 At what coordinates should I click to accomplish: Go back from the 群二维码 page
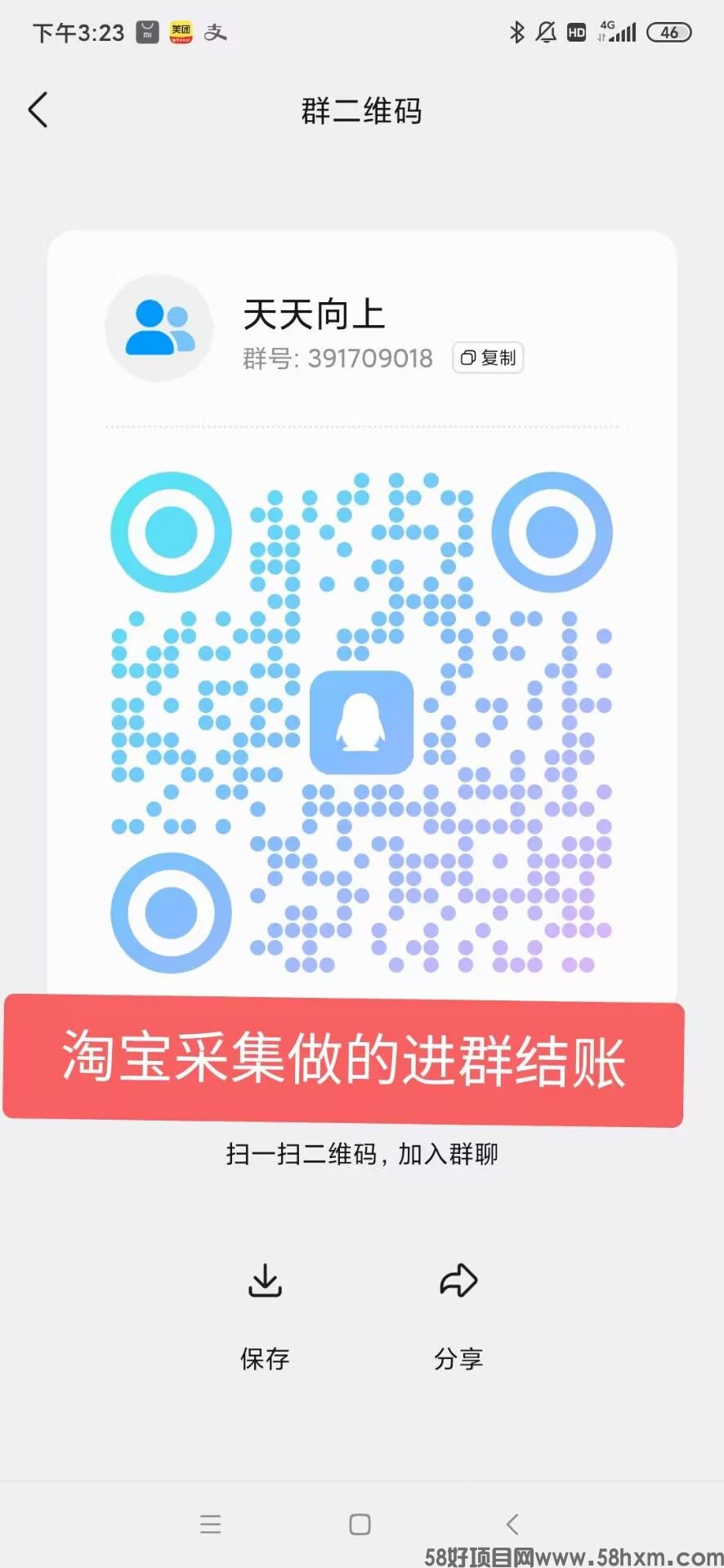pyautogui.click(x=38, y=110)
